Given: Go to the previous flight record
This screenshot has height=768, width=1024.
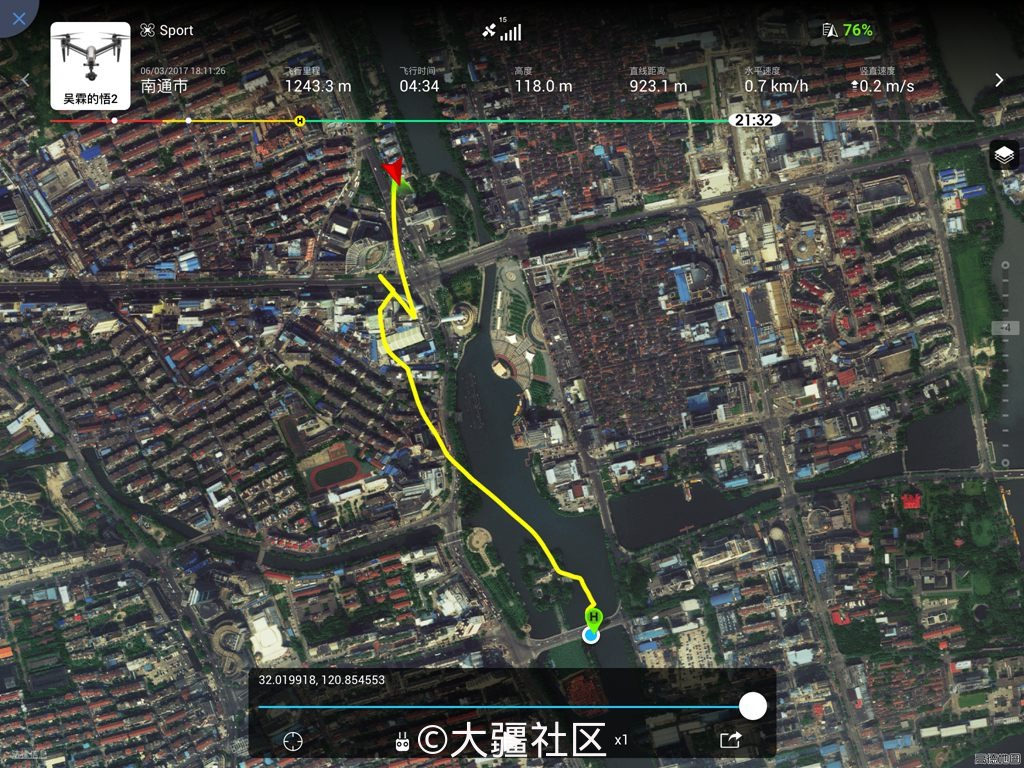Looking at the screenshot, I should coord(26,80).
